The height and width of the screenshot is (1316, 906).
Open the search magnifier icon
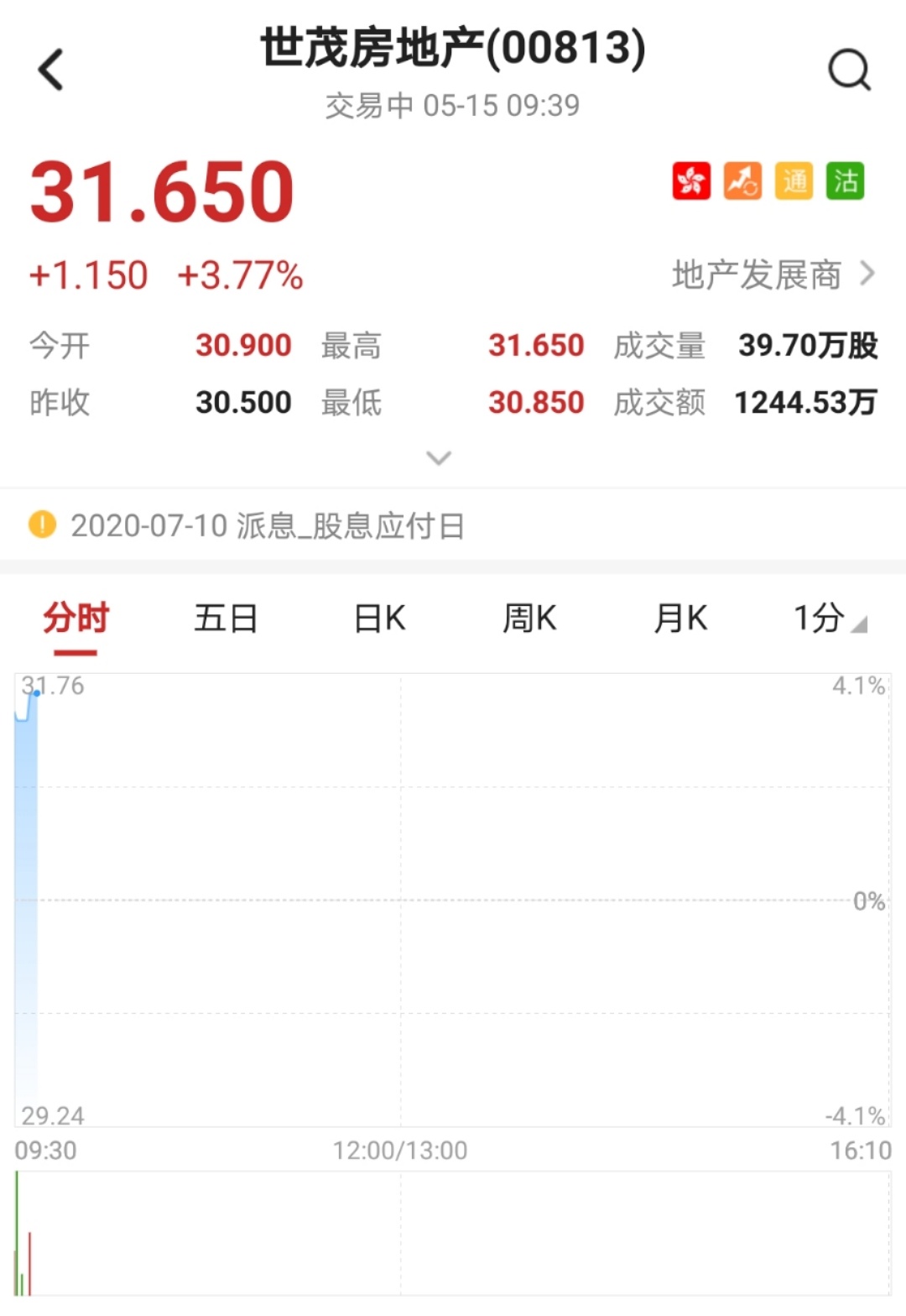click(849, 70)
